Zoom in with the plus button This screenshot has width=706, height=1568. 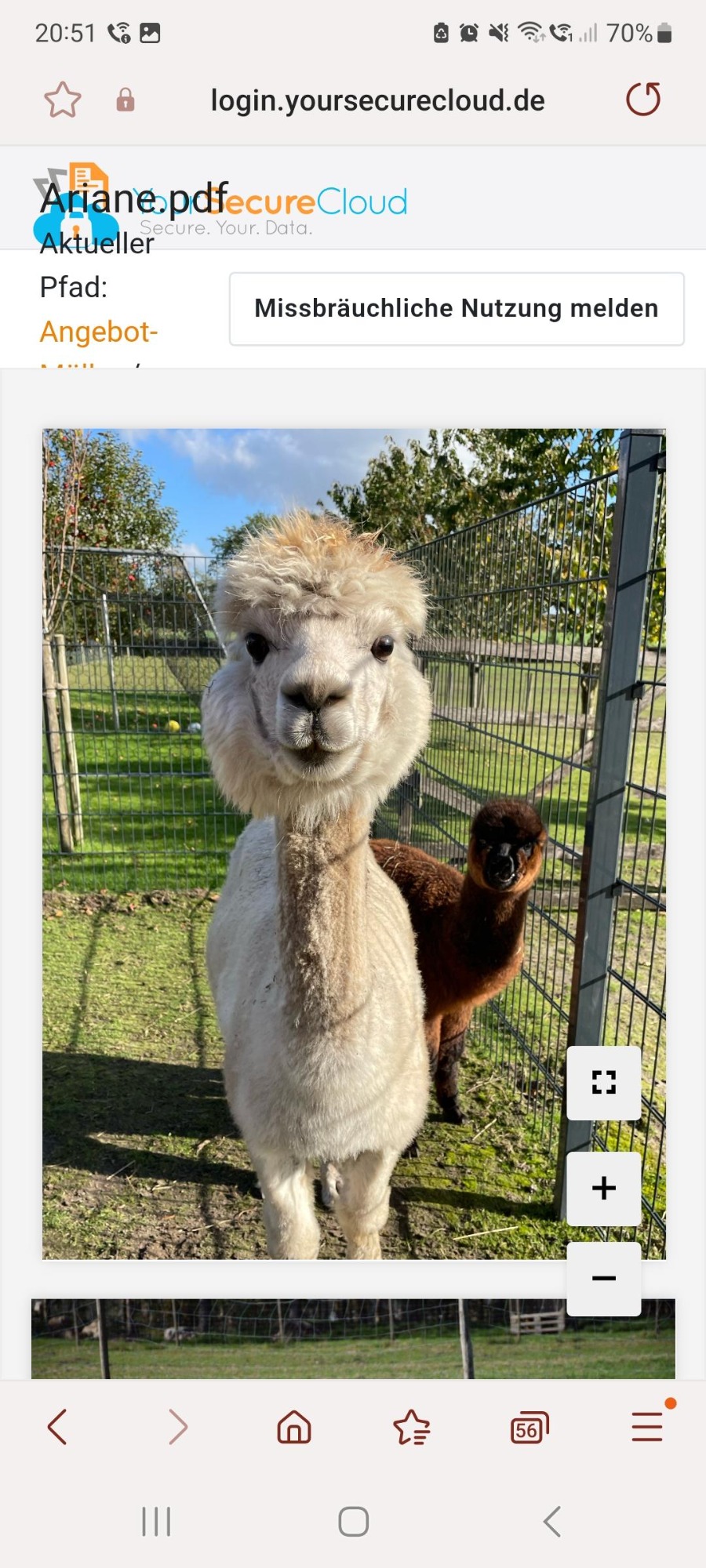pyautogui.click(x=604, y=1189)
